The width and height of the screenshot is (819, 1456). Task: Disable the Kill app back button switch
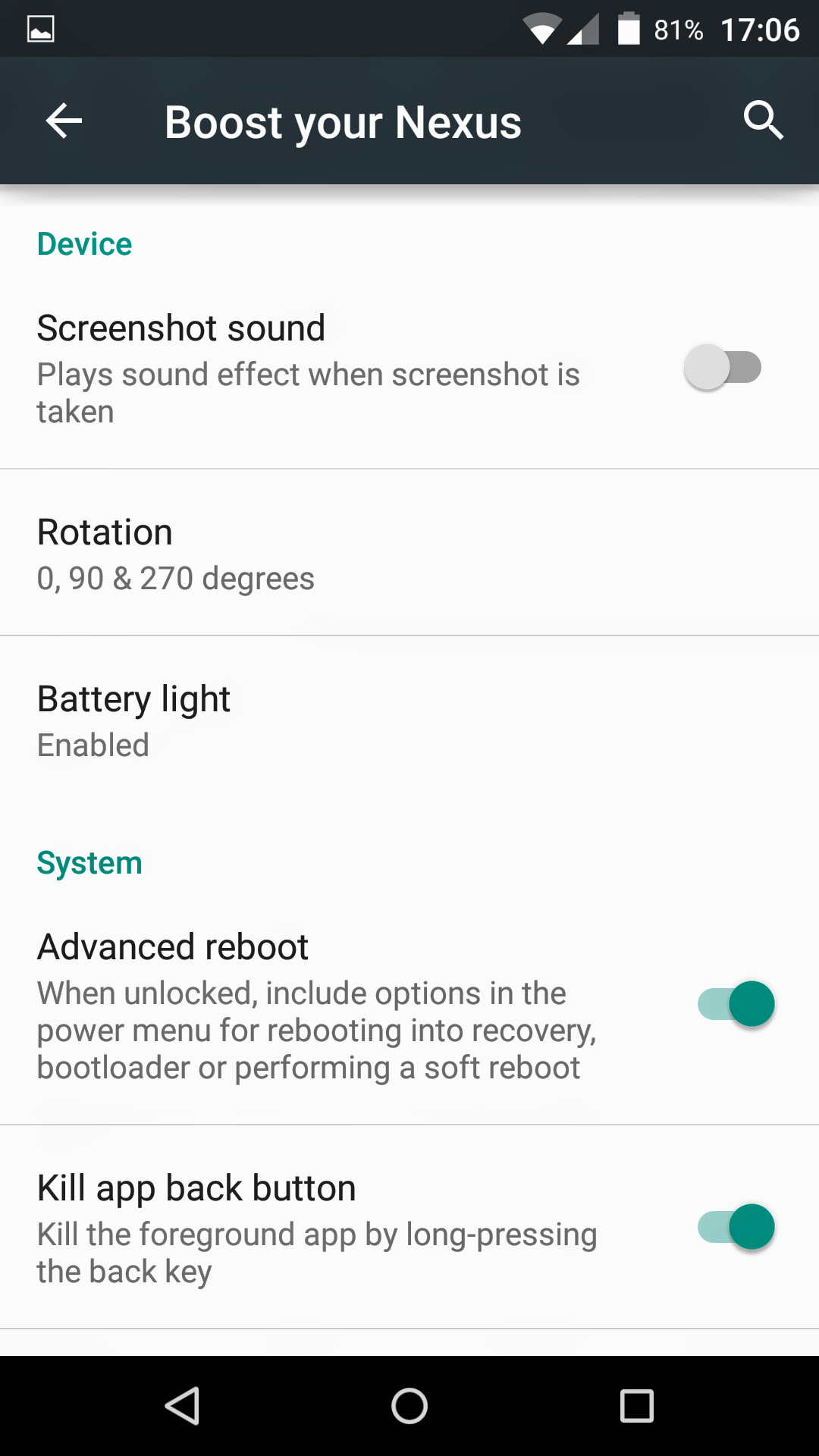[x=736, y=1227]
